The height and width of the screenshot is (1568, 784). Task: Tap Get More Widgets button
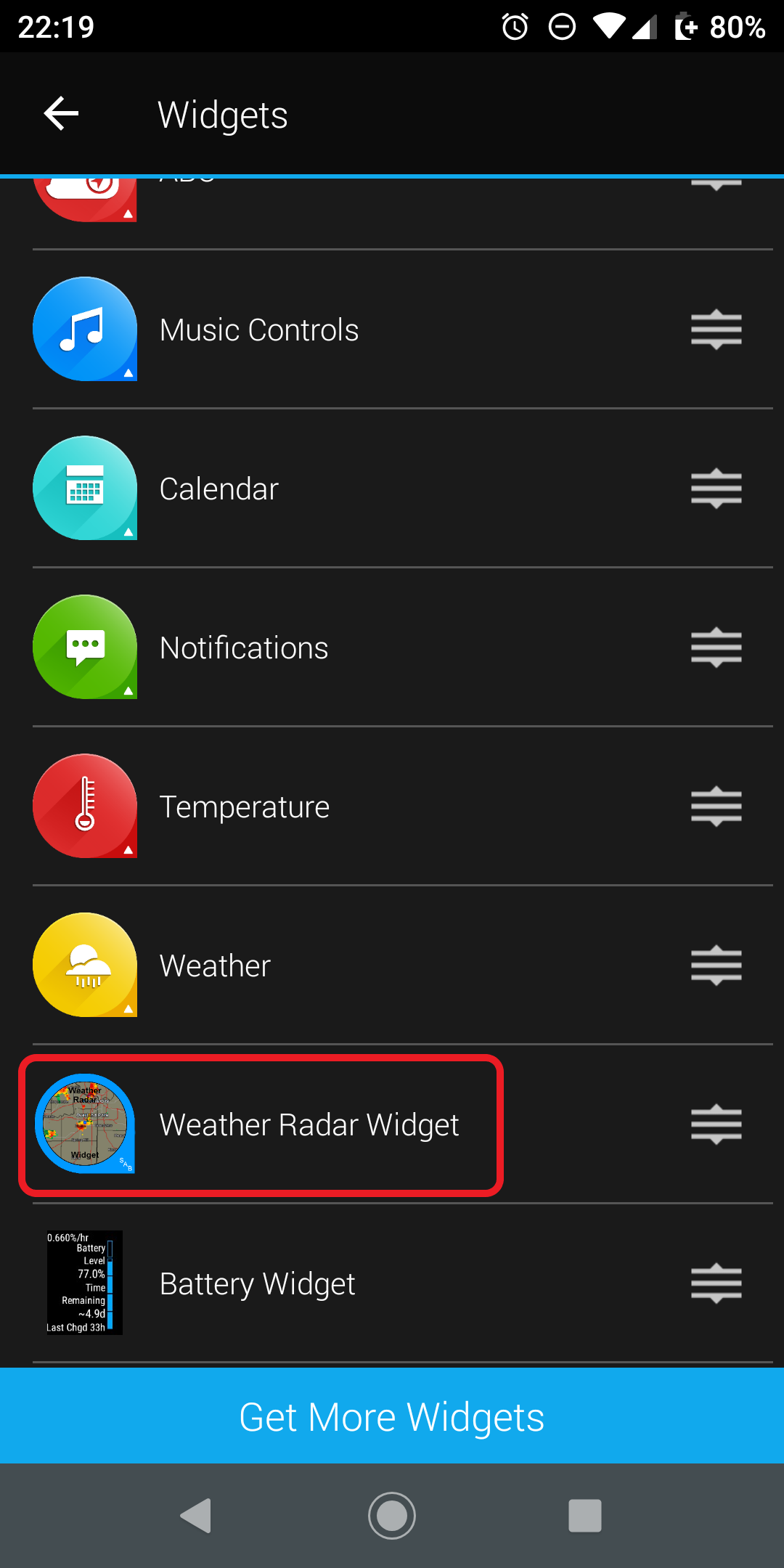392,1416
